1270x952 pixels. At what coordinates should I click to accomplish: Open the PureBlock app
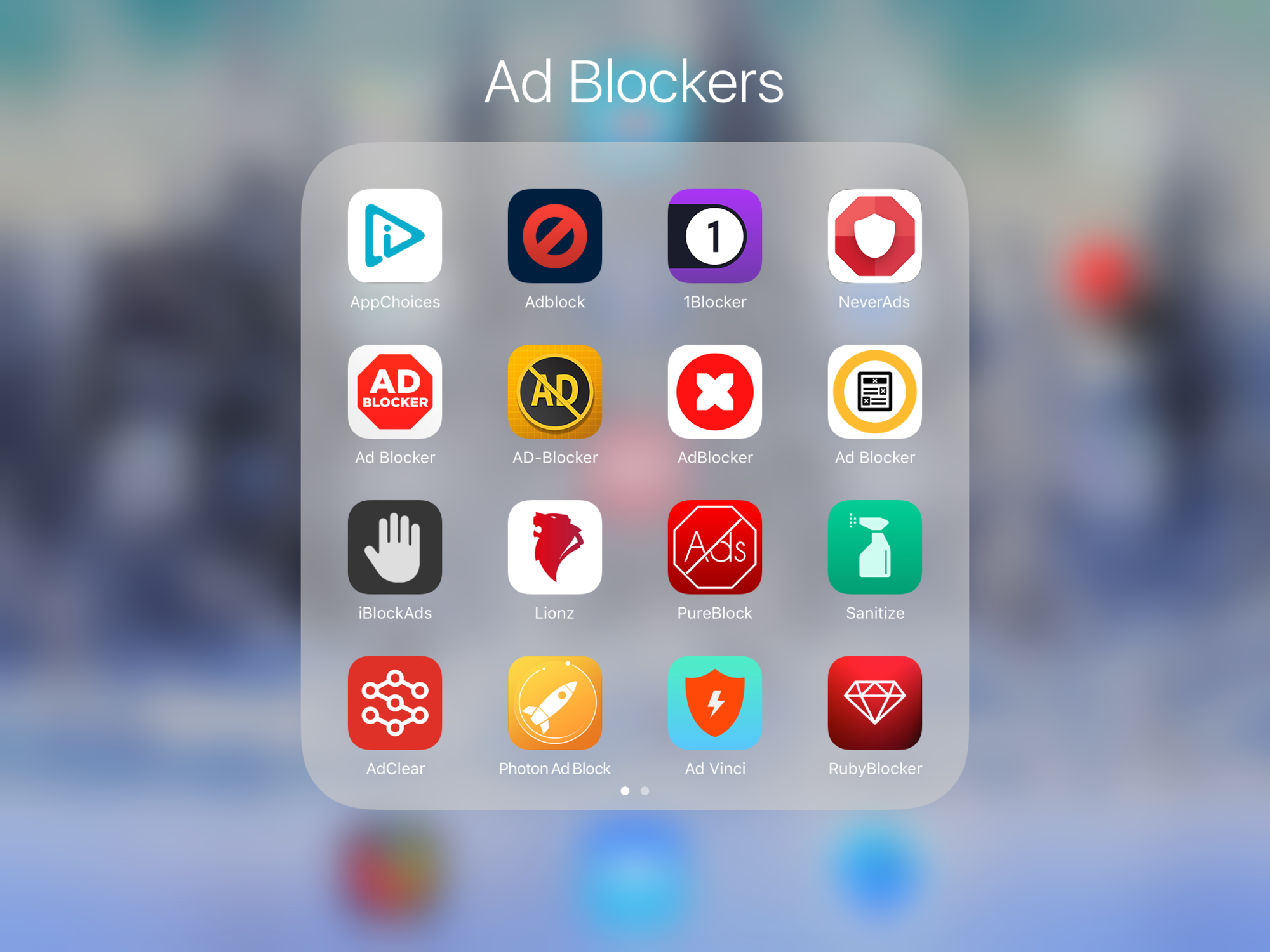coord(714,547)
